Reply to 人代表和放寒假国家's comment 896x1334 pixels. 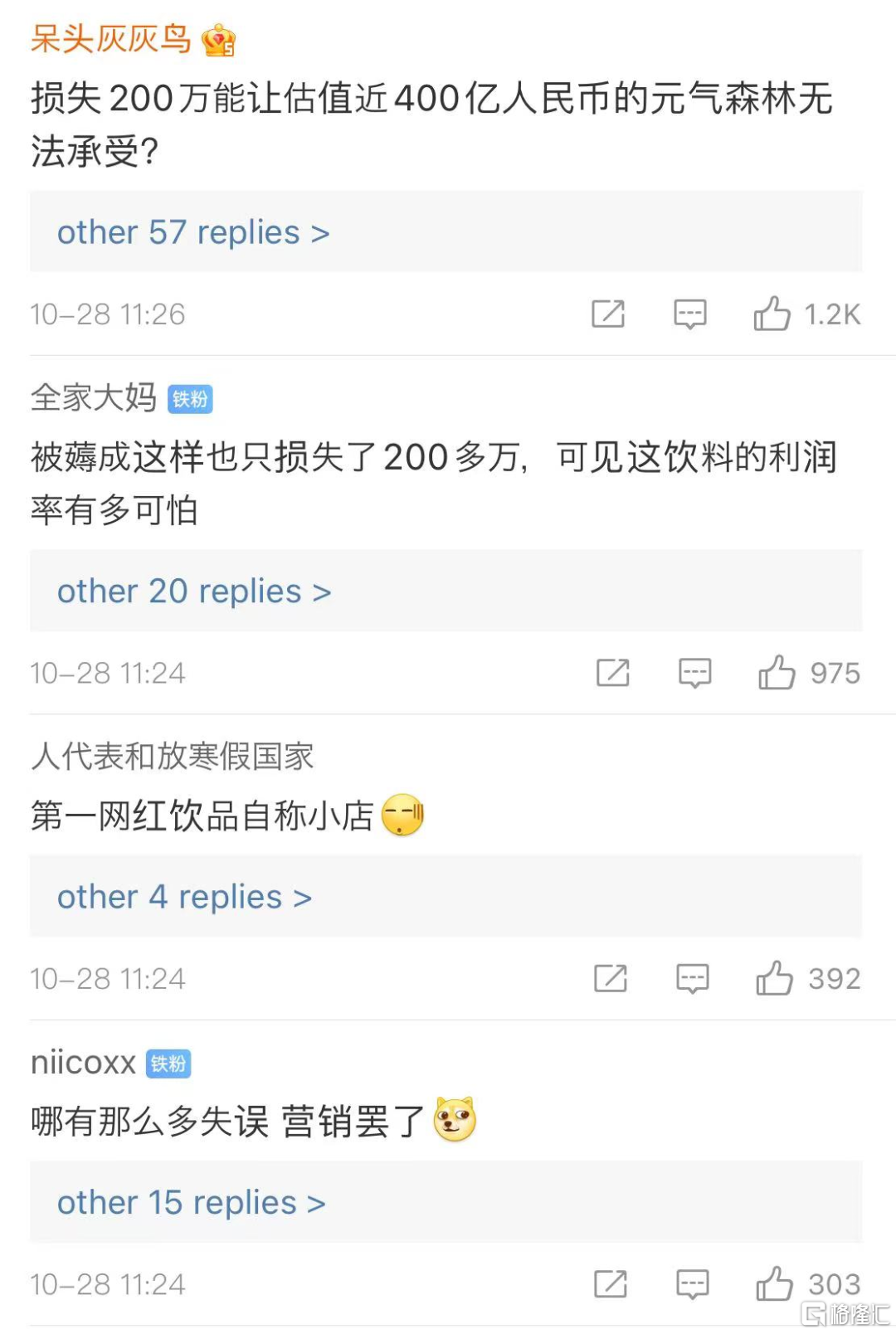[692, 978]
